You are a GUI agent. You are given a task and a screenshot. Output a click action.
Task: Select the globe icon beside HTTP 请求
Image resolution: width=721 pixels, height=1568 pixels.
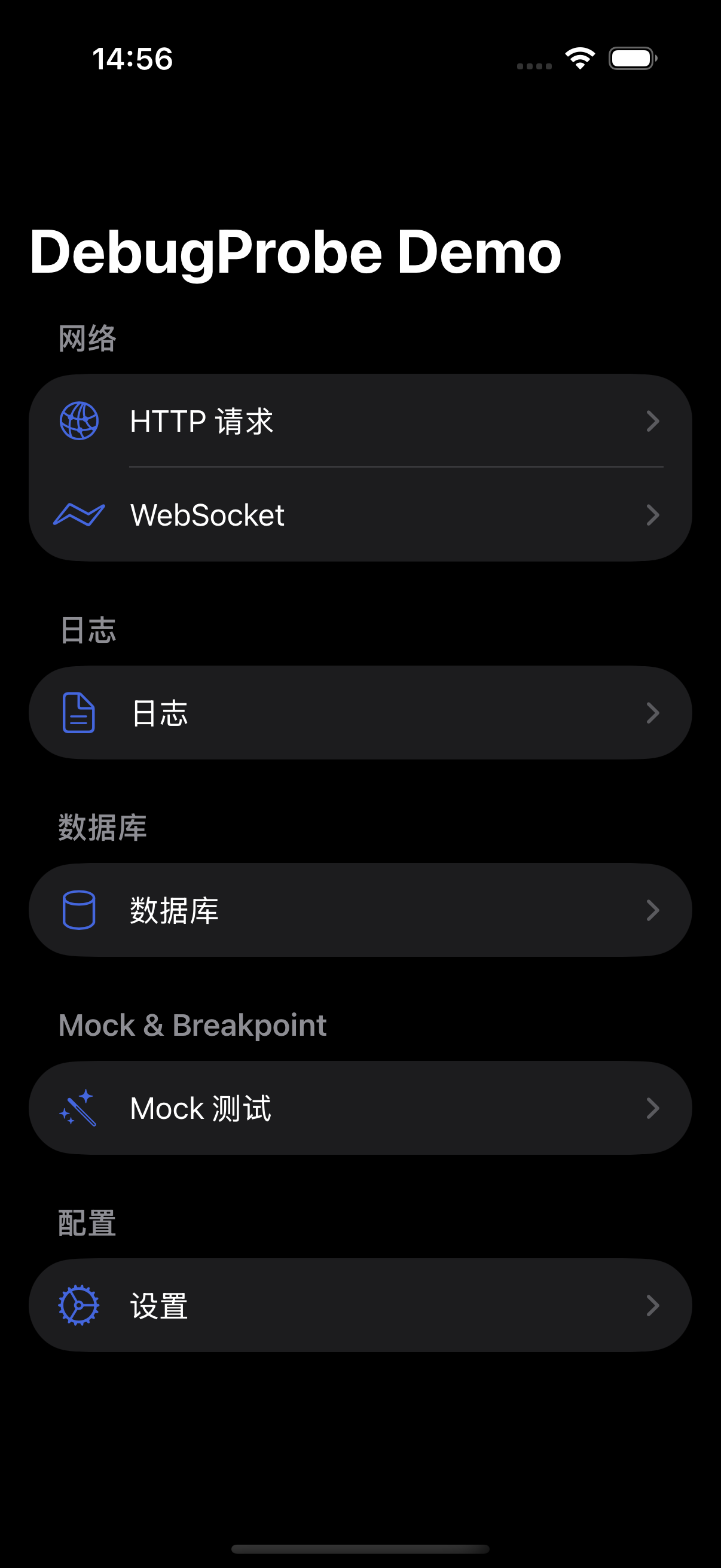click(79, 420)
